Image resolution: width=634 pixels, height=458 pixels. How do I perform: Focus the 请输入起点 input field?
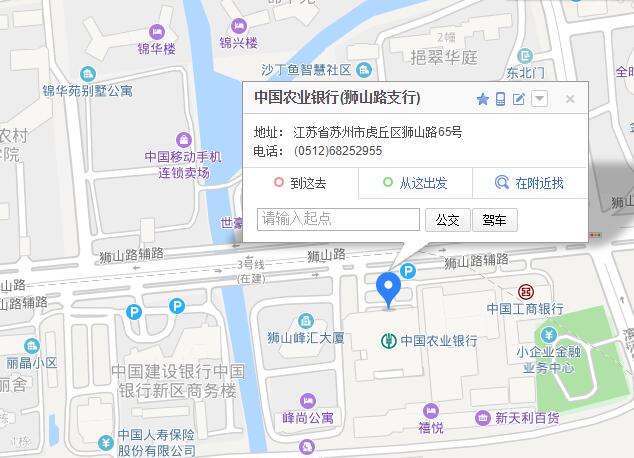(x=338, y=219)
